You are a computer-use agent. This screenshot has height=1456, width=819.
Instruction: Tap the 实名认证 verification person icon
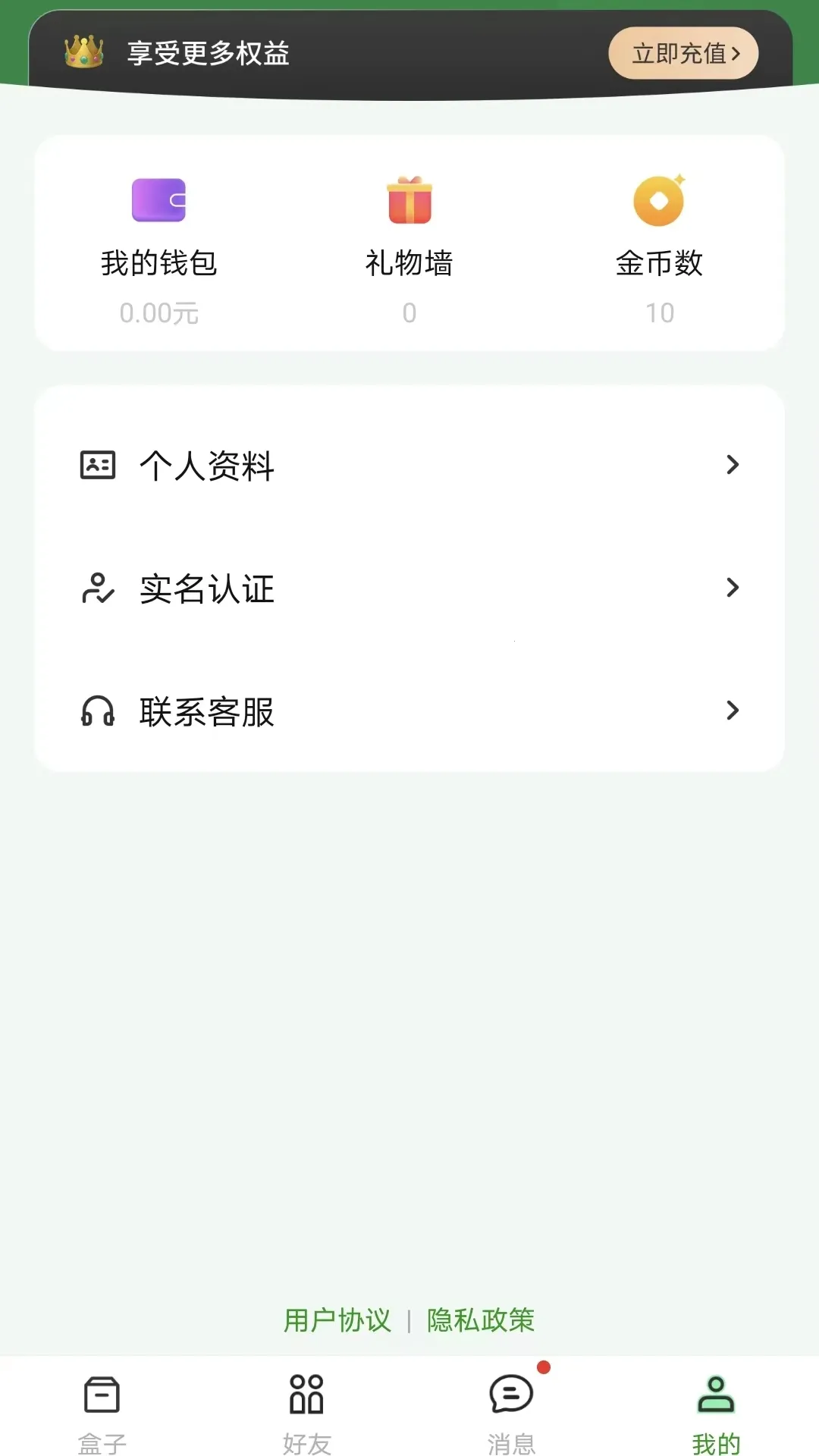click(99, 588)
